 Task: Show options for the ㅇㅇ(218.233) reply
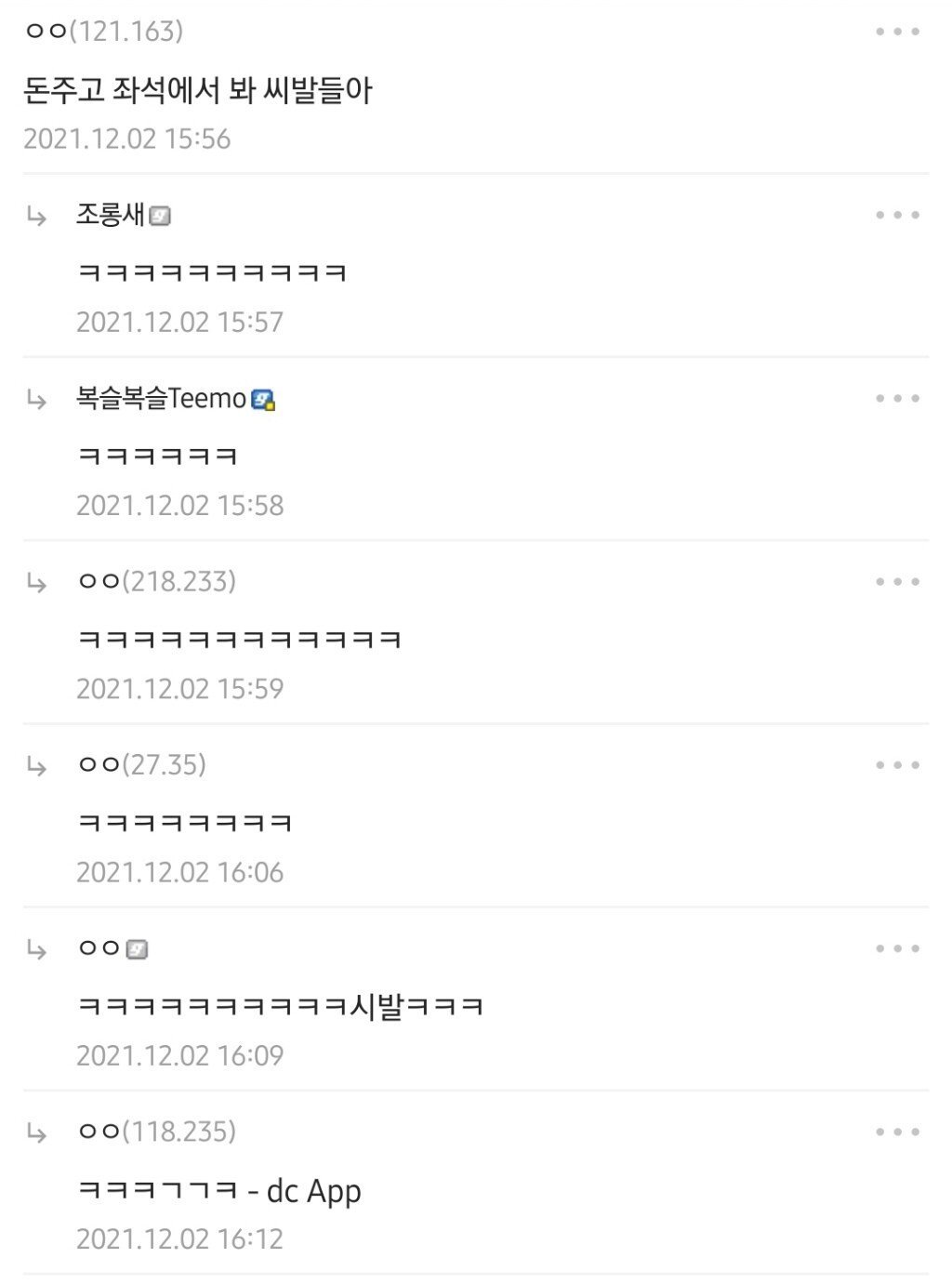tap(897, 582)
